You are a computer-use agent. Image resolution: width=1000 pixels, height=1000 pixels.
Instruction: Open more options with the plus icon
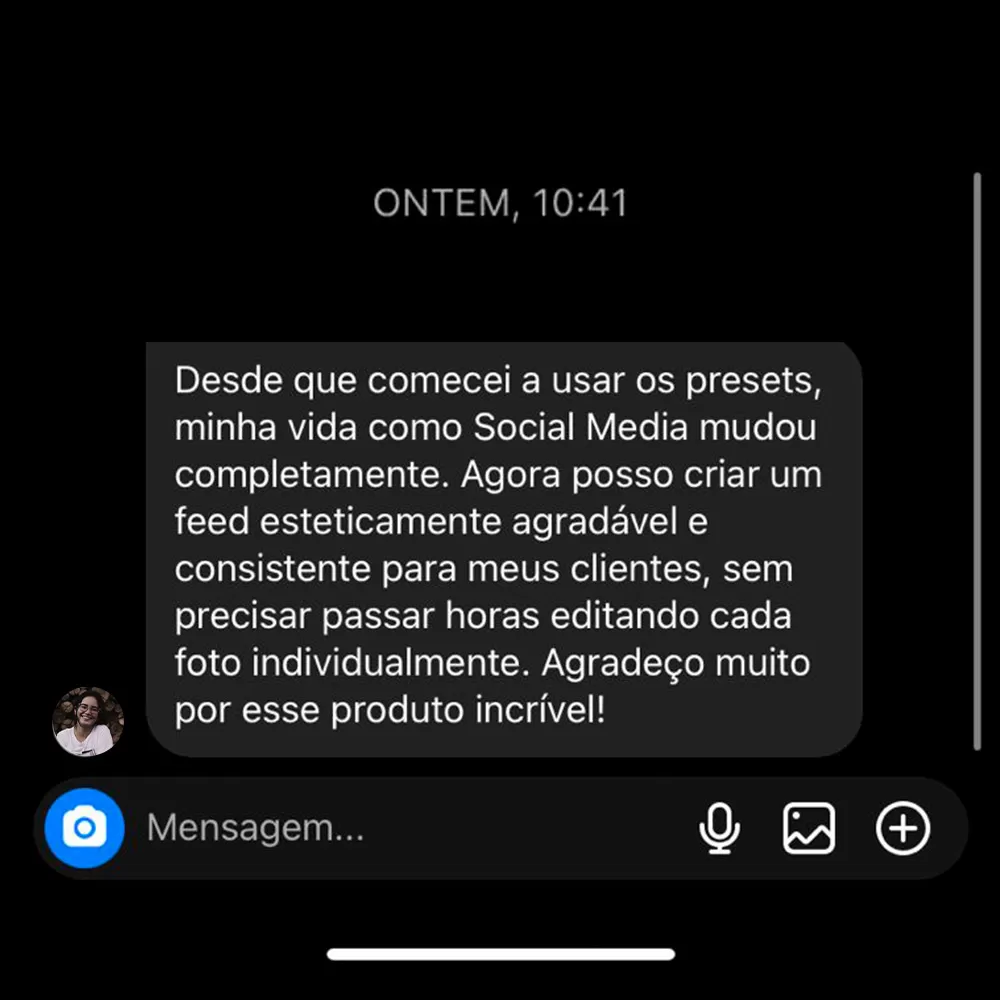tap(903, 828)
